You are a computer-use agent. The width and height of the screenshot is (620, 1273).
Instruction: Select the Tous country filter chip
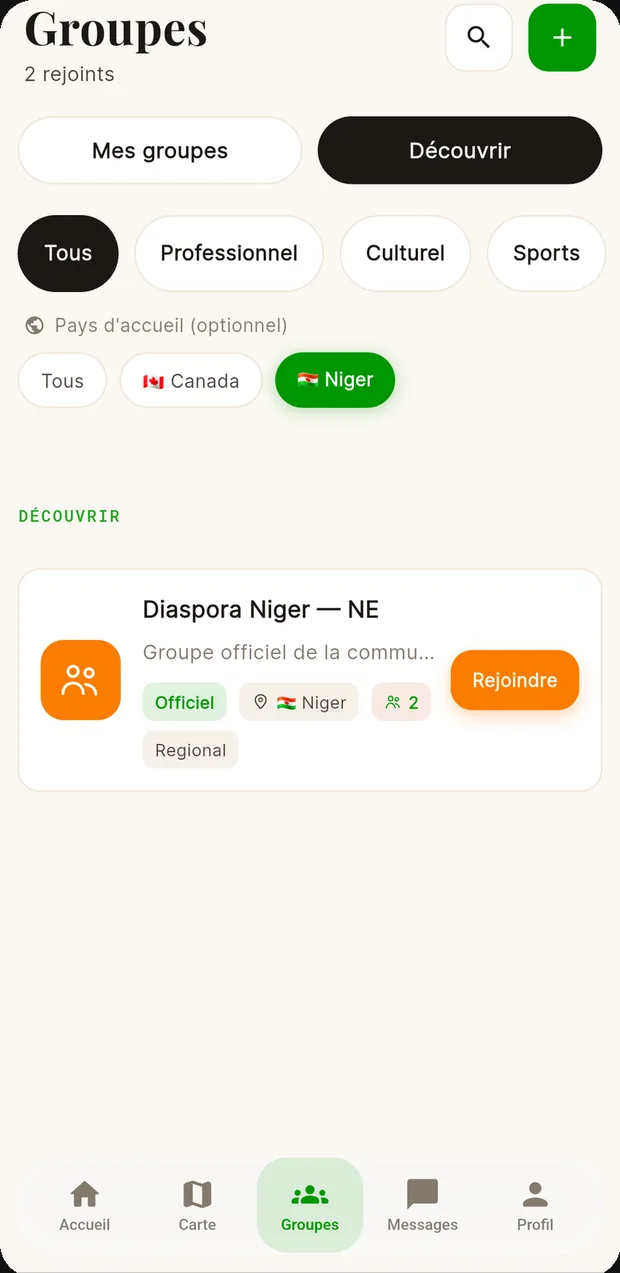(62, 381)
